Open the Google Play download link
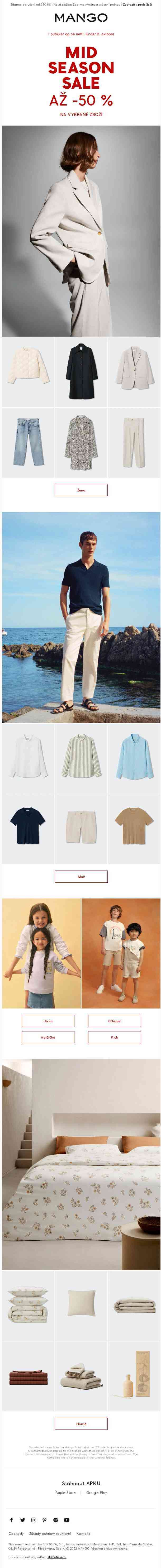This screenshot has width=161, height=1568. pos(96,1493)
